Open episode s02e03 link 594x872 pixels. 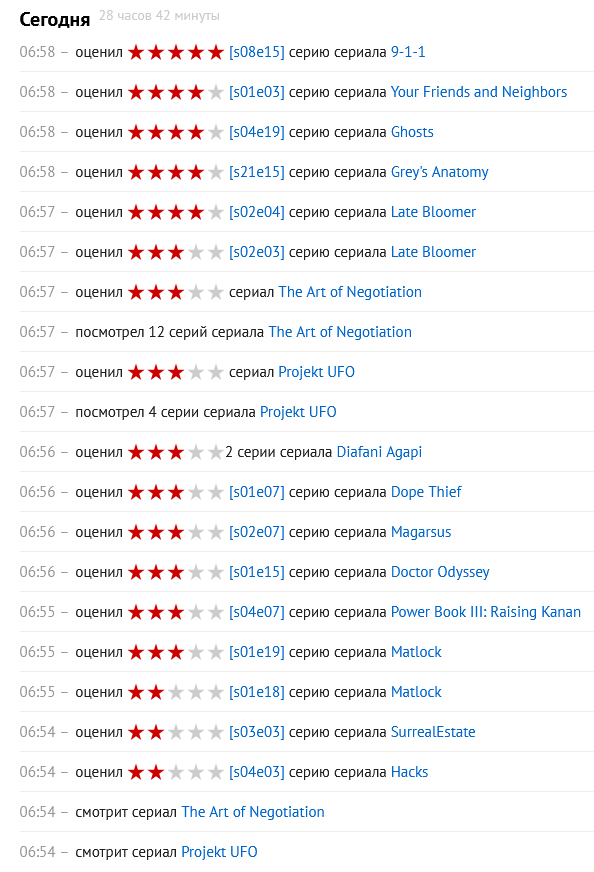(256, 252)
